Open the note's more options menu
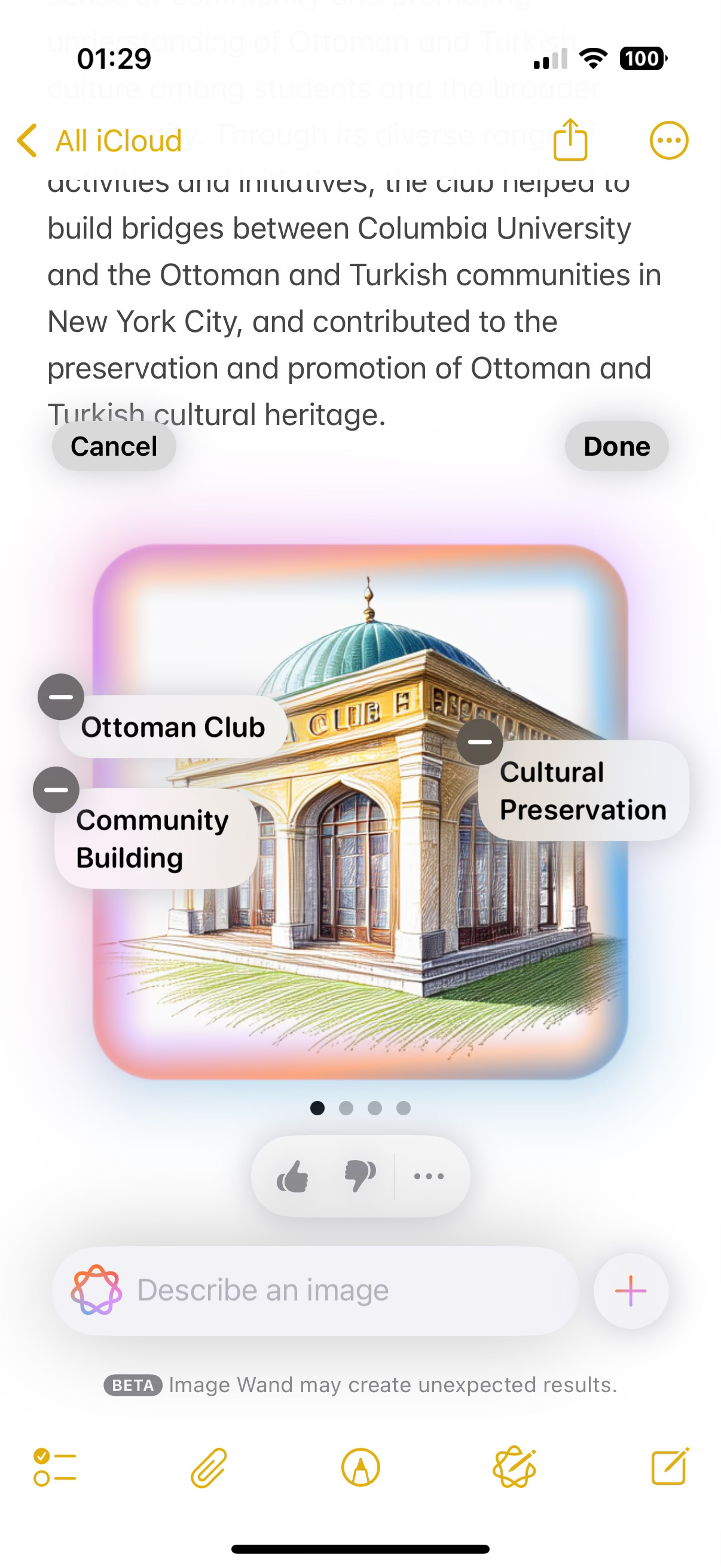This screenshot has width=721, height=1568. click(x=668, y=141)
